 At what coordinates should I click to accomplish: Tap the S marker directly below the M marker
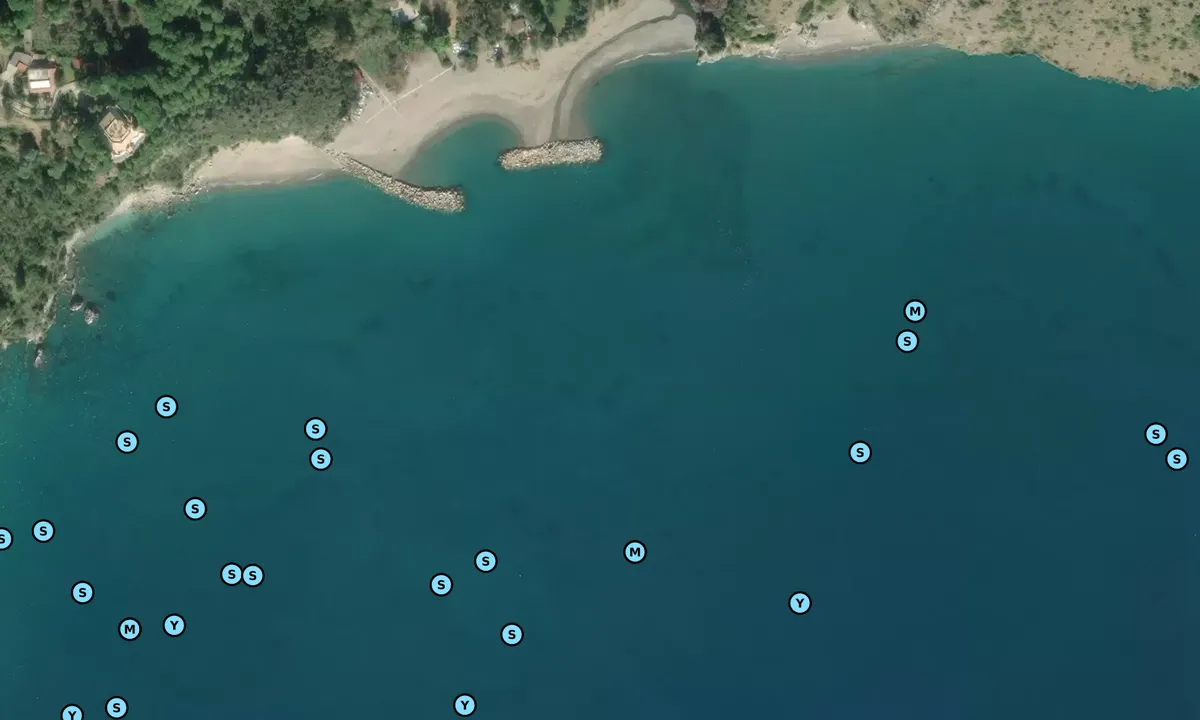(x=907, y=341)
